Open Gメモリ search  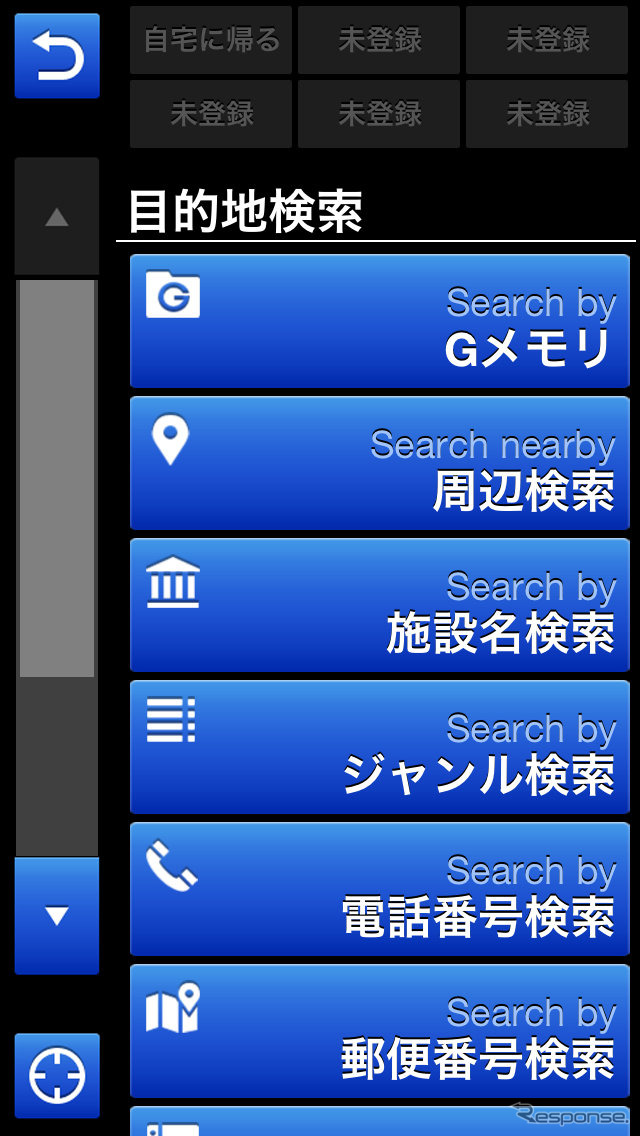tap(380, 321)
